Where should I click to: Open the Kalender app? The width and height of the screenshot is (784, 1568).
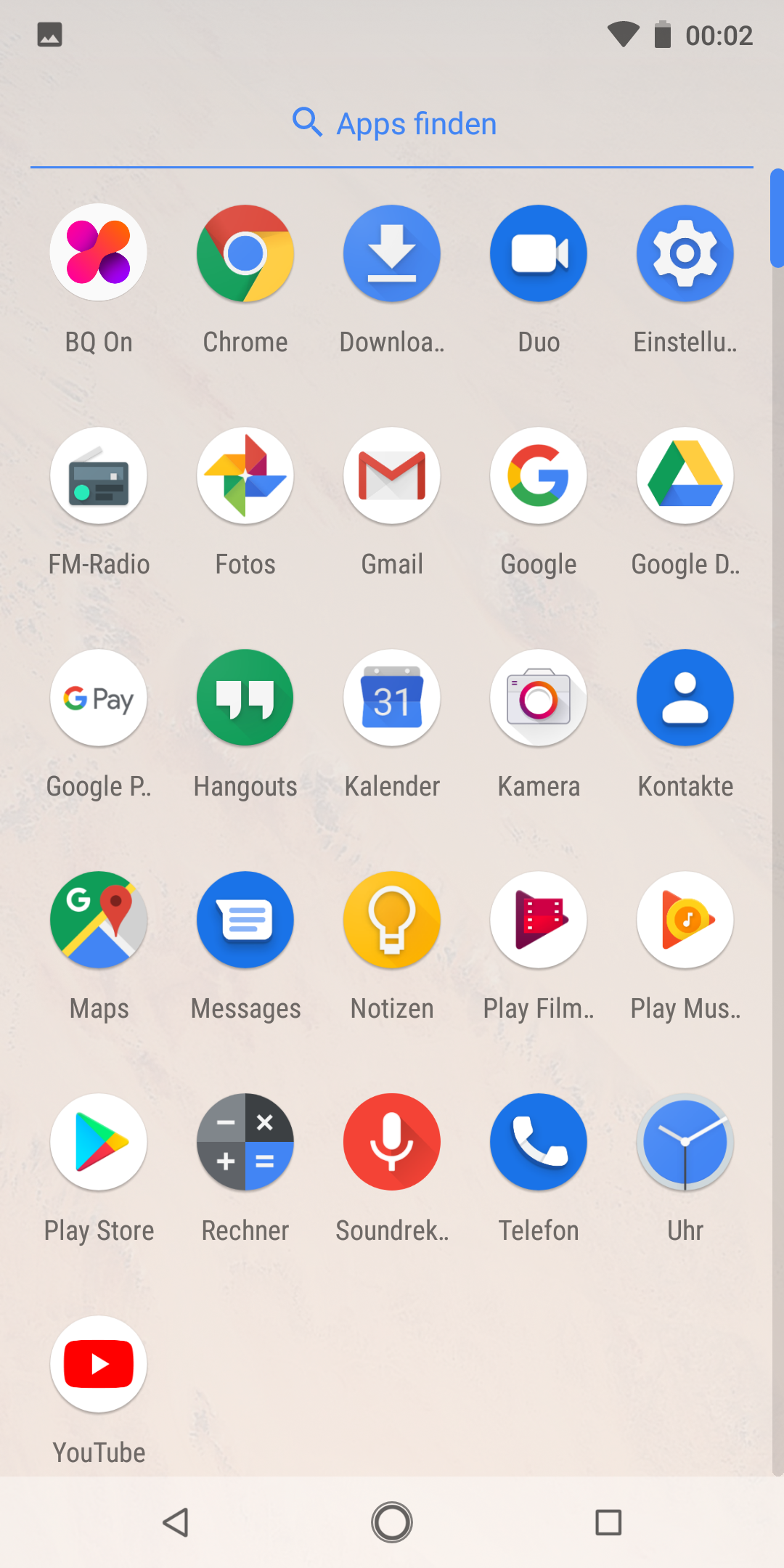click(x=392, y=698)
